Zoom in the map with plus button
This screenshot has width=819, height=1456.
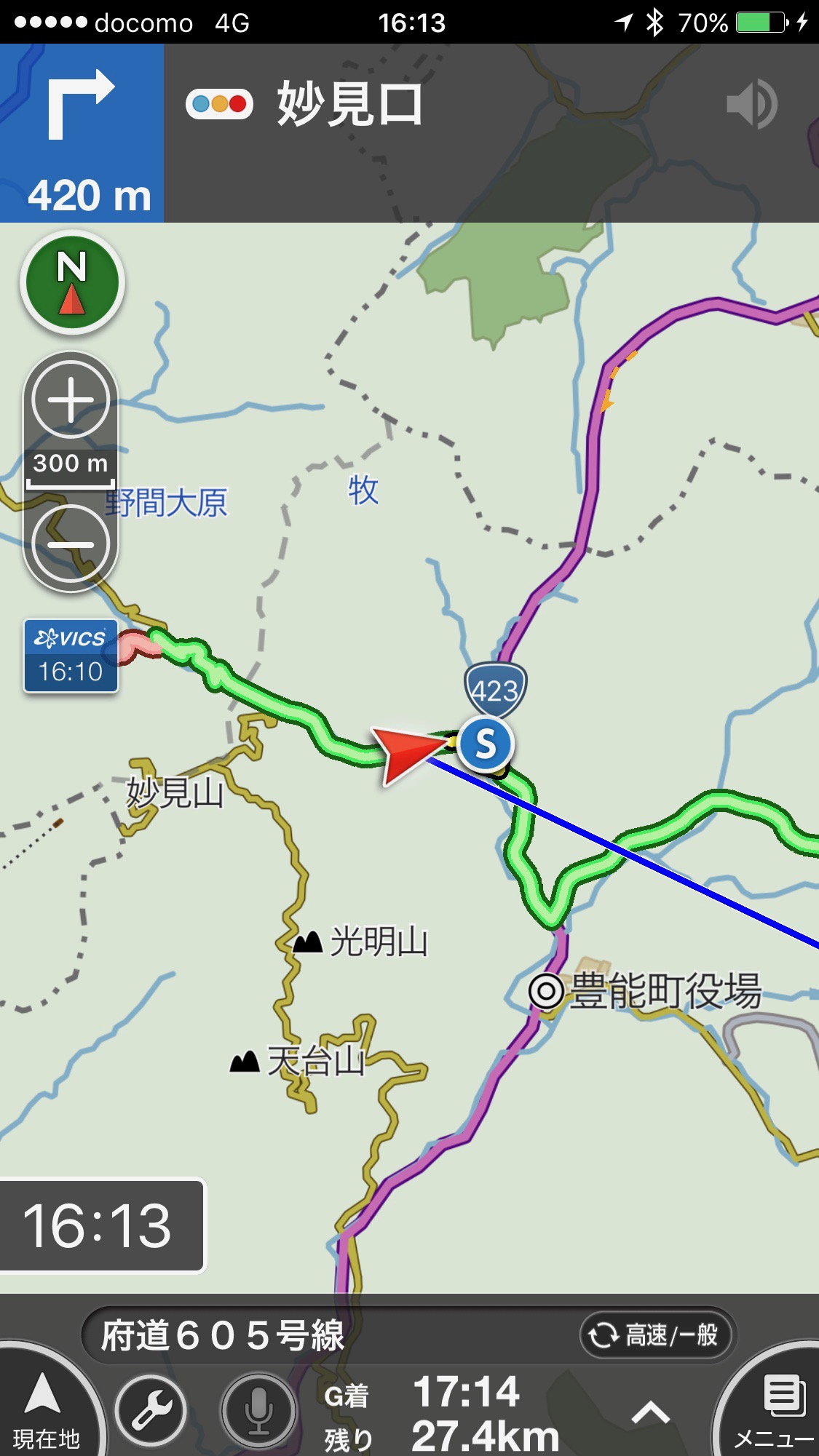(71, 399)
